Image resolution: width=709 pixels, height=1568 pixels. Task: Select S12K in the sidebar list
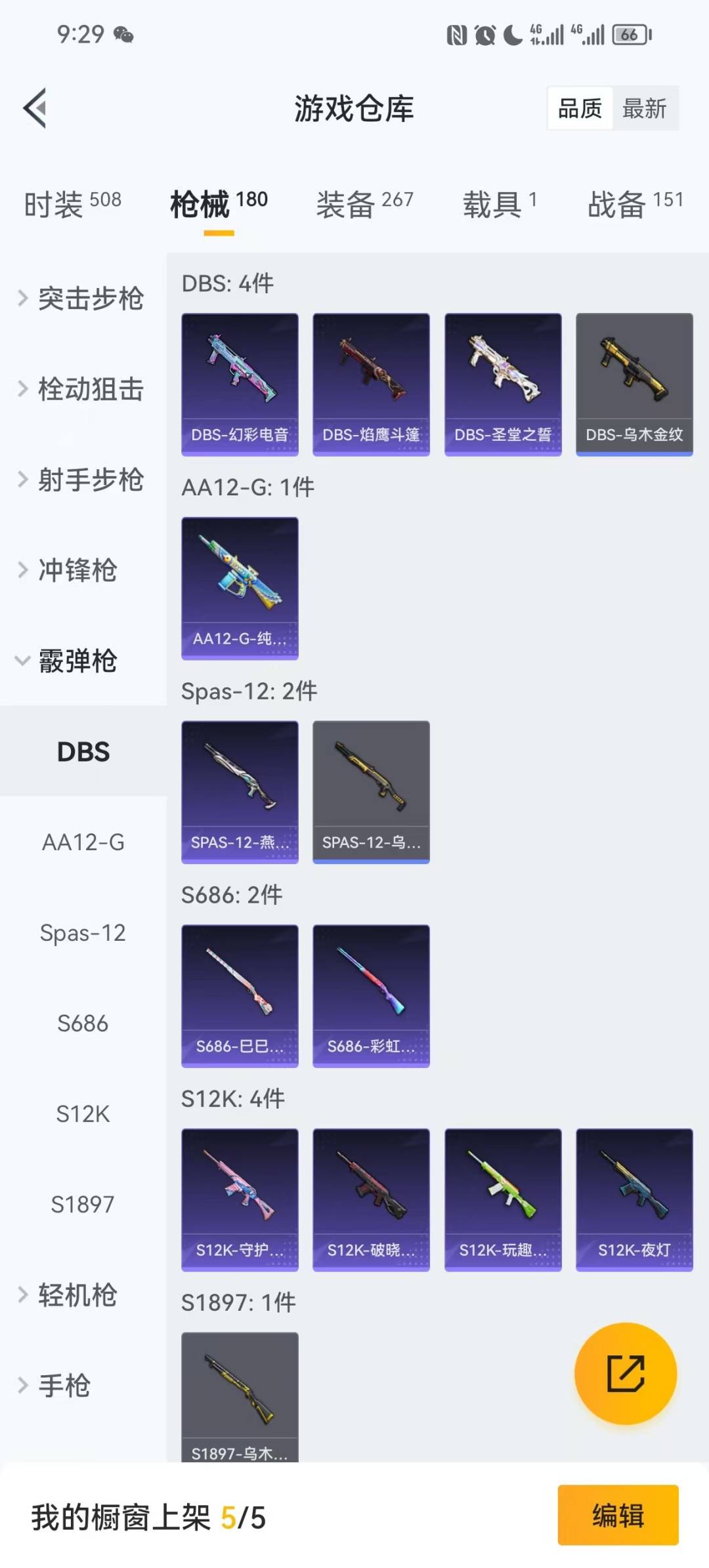coord(83,1114)
